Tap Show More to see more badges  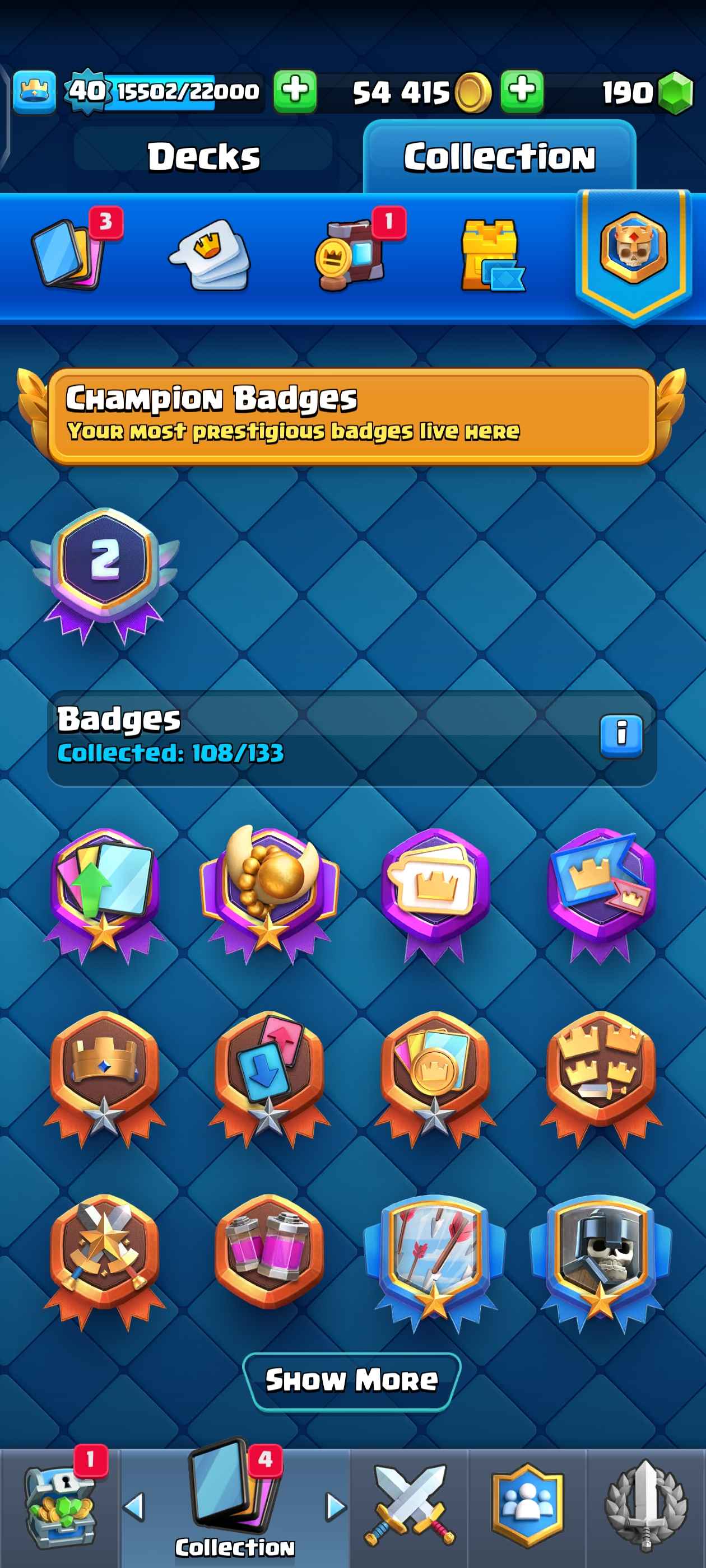tap(351, 1380)
